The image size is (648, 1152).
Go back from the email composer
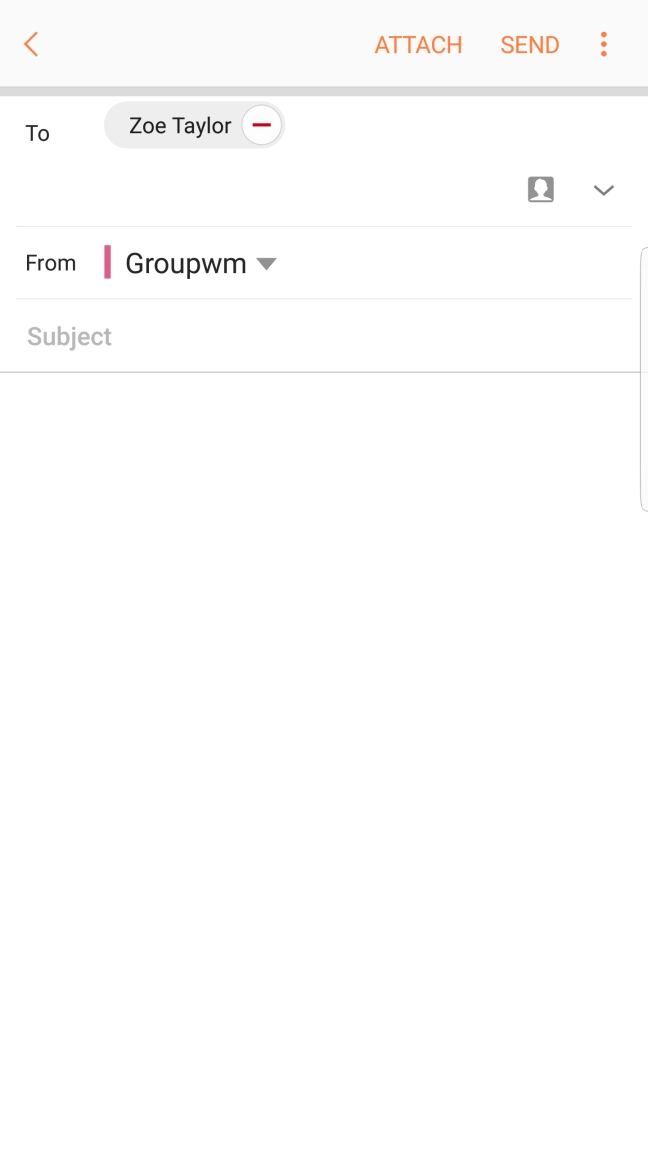(x=31, y=44)
